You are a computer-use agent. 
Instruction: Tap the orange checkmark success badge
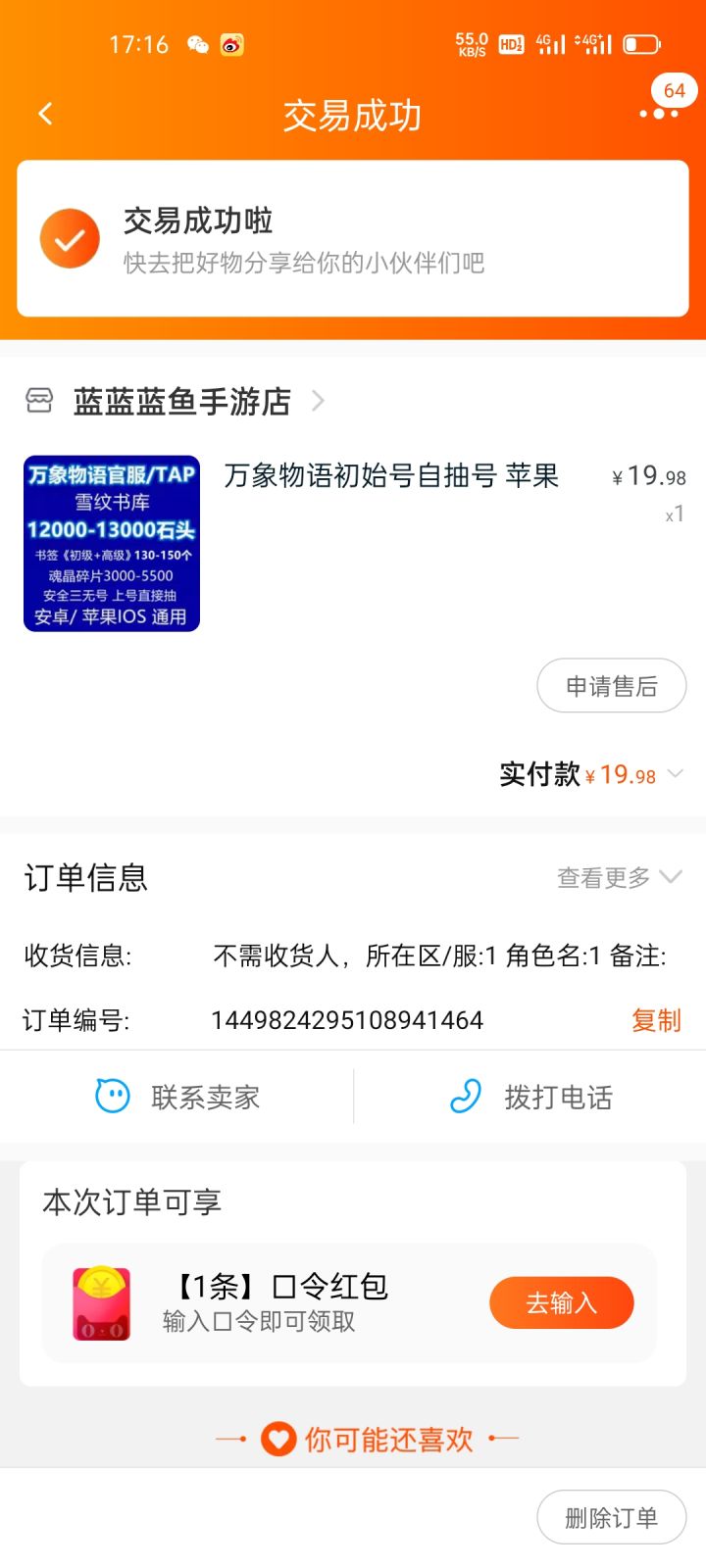(x=69, y=237)
